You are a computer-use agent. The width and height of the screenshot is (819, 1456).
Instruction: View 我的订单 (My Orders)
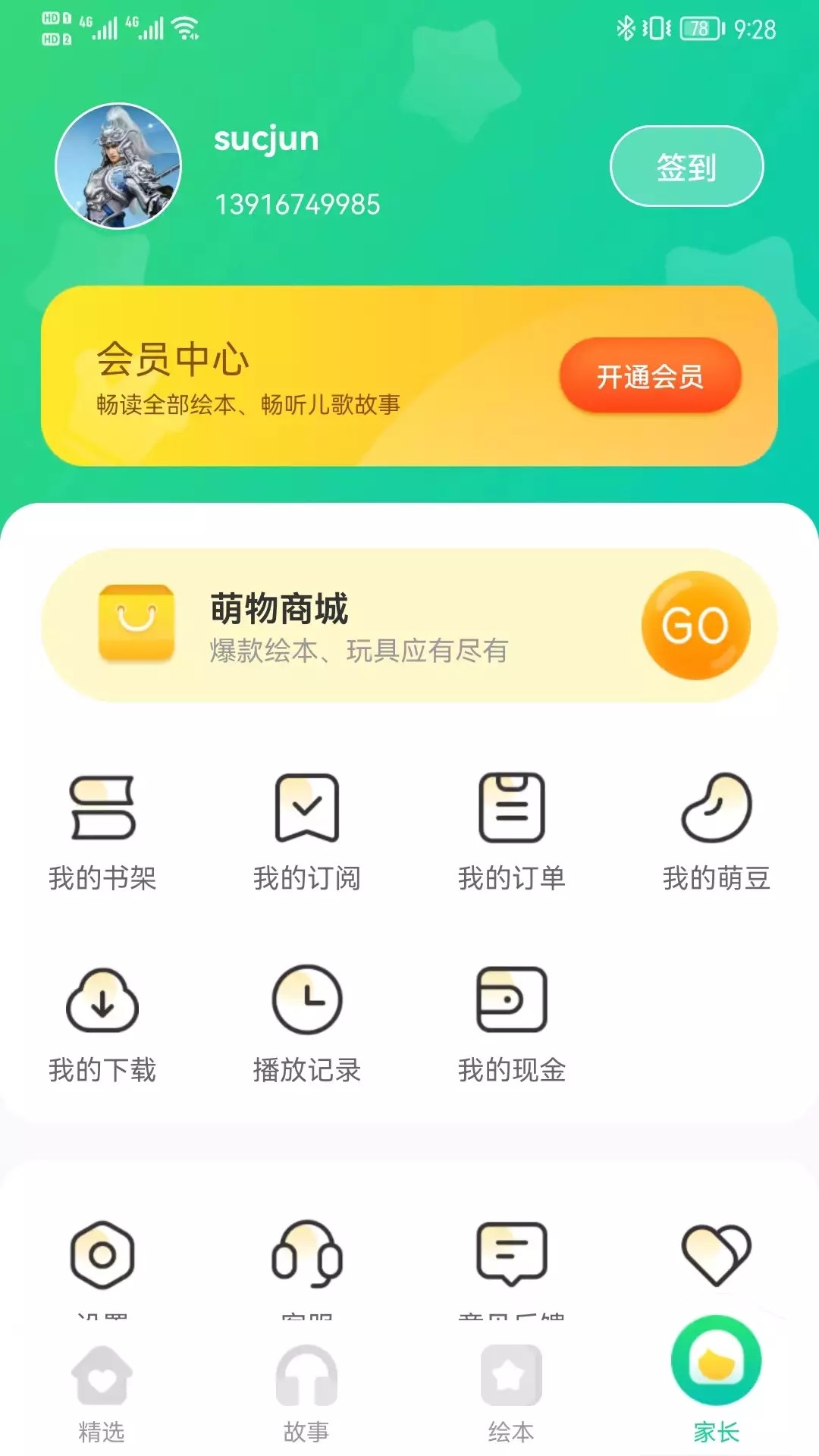click(512, 834)
